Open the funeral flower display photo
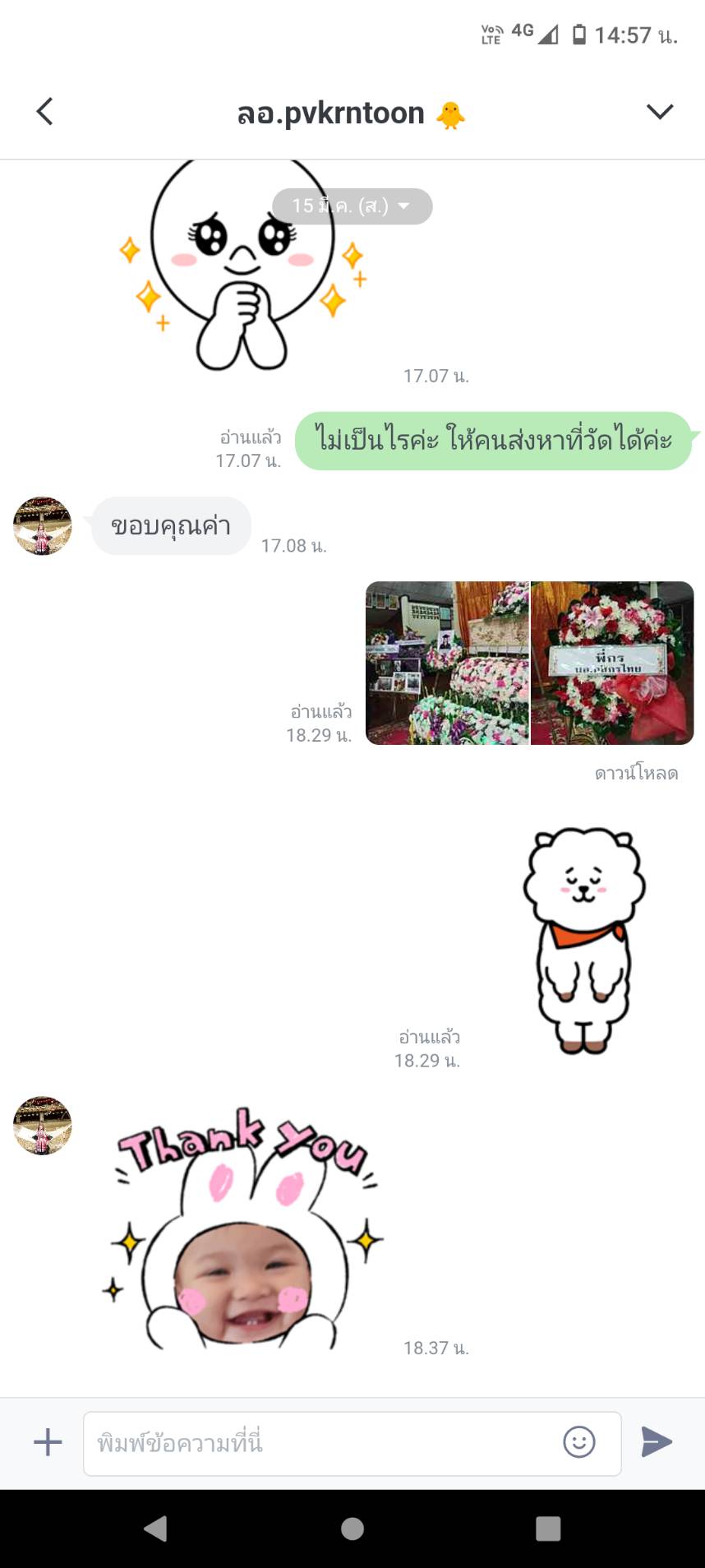705x1568 pixels. pyautogui.click(x=447, y=663)
